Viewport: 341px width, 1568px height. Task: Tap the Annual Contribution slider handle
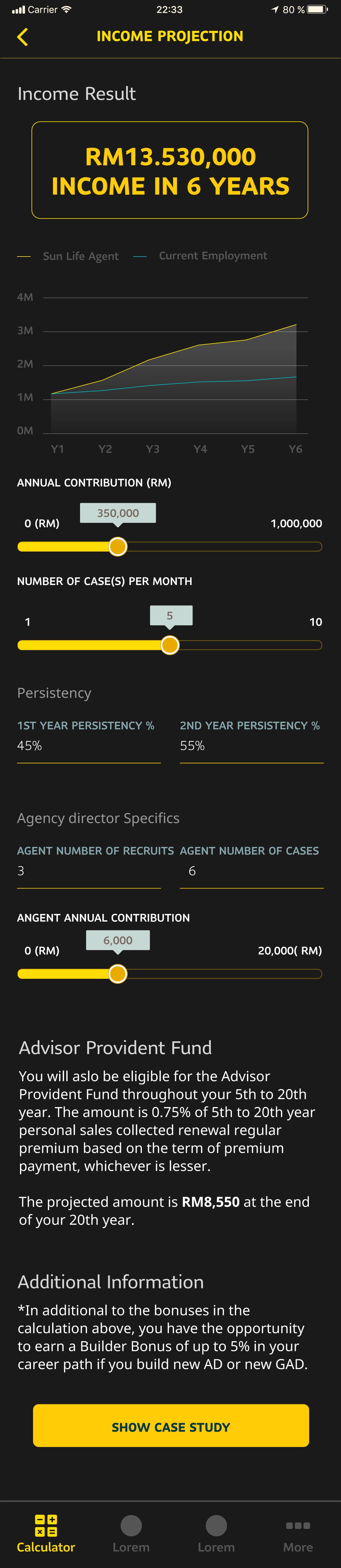click(118, 547)
